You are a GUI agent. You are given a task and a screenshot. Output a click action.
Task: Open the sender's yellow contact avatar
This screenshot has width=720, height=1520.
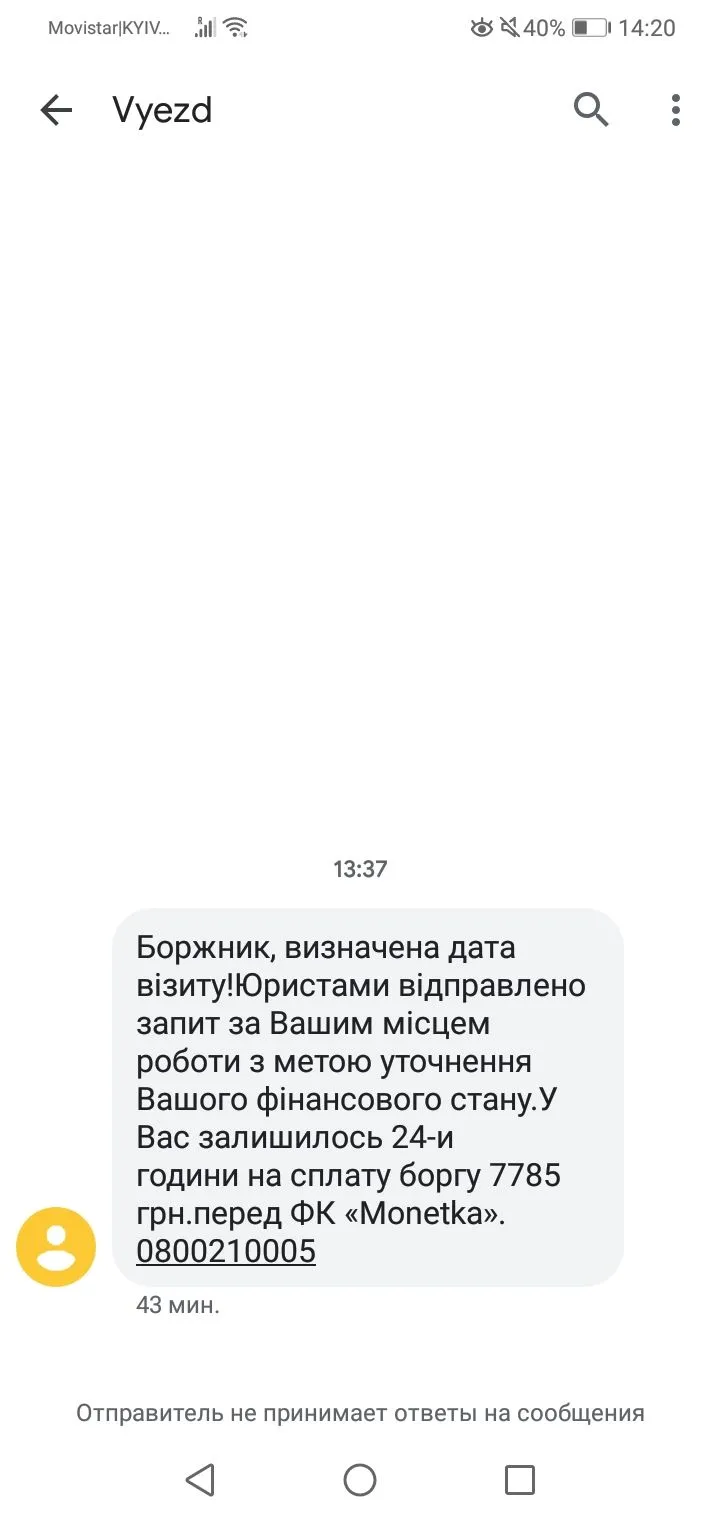click(56, 1246)
